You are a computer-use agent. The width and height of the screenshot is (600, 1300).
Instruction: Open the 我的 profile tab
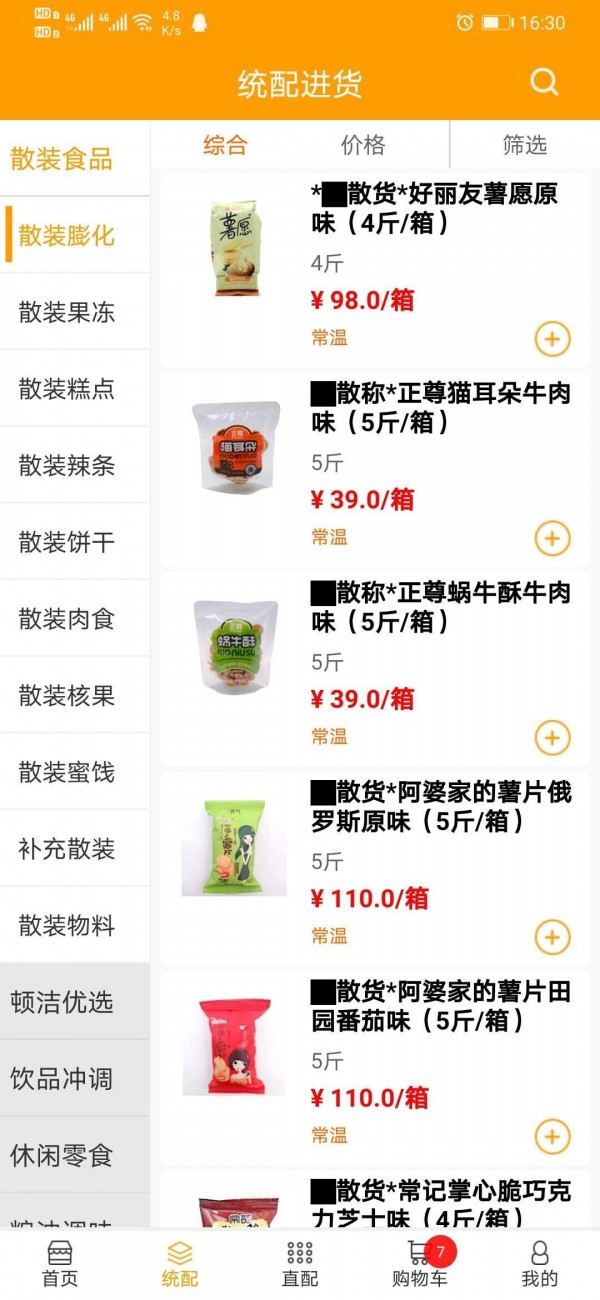pos(539,1264)
